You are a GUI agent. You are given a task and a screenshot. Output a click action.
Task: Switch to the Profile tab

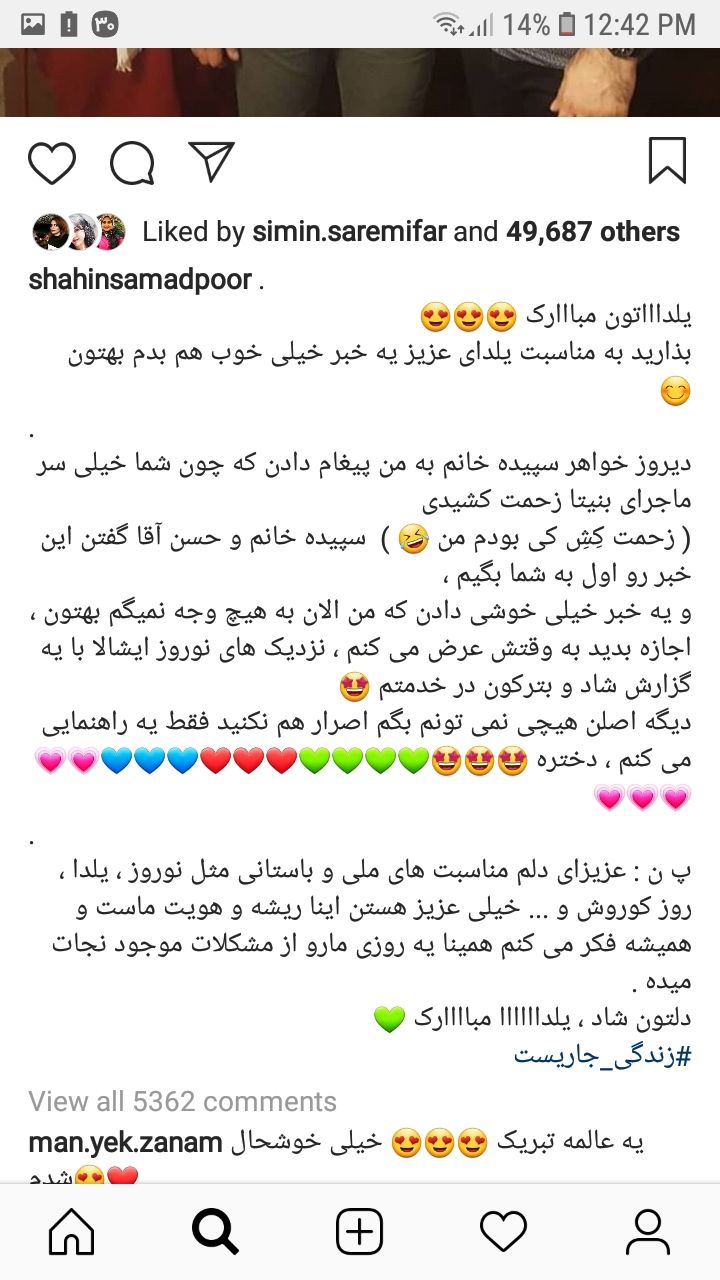[x=648, y=1232]
